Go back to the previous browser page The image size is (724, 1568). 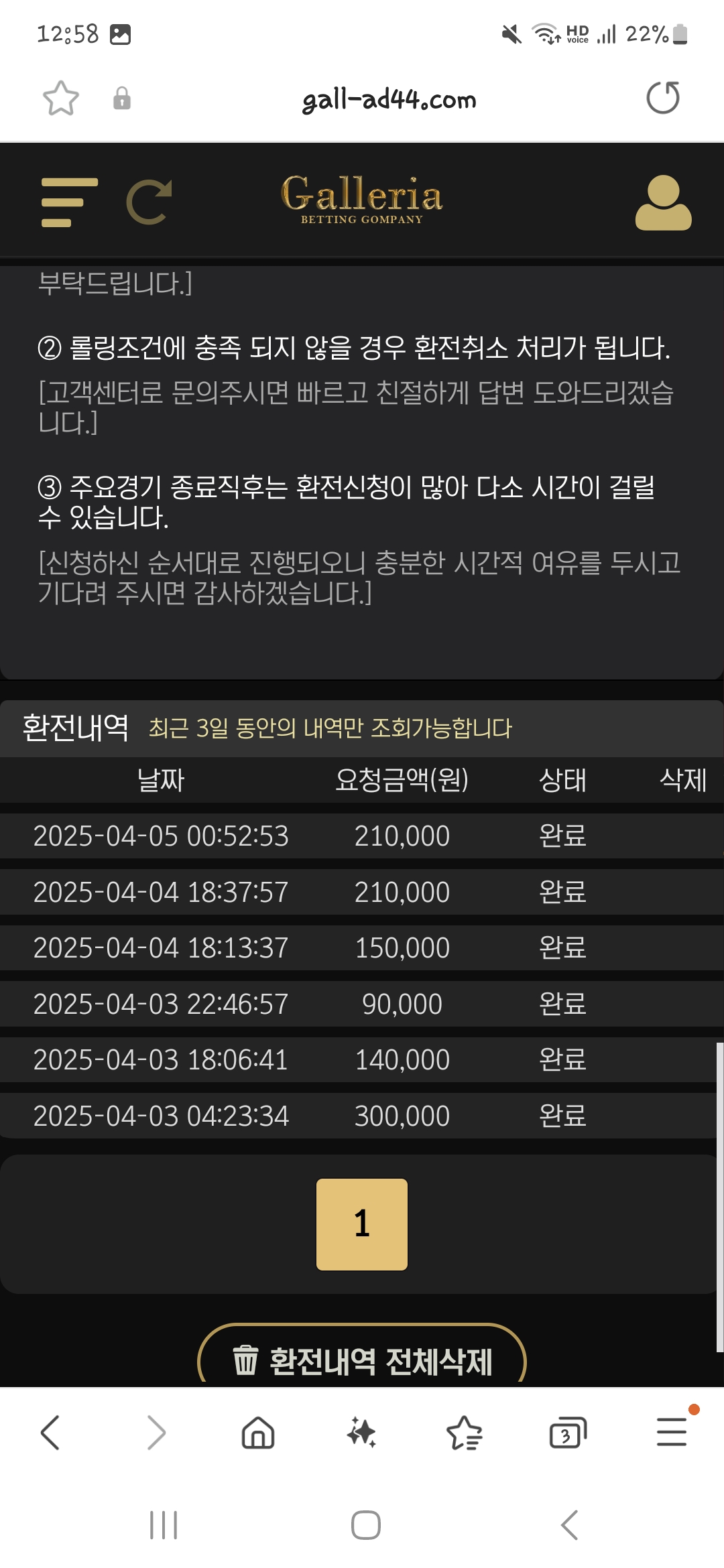pyautogui.click(x=50, y=1433)
